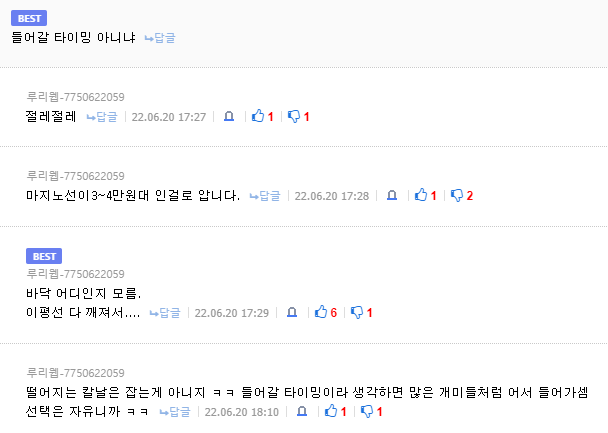
Task: Reply to the '마지노선이3~4만원대' comment
Action: click(x=264, y=195)
